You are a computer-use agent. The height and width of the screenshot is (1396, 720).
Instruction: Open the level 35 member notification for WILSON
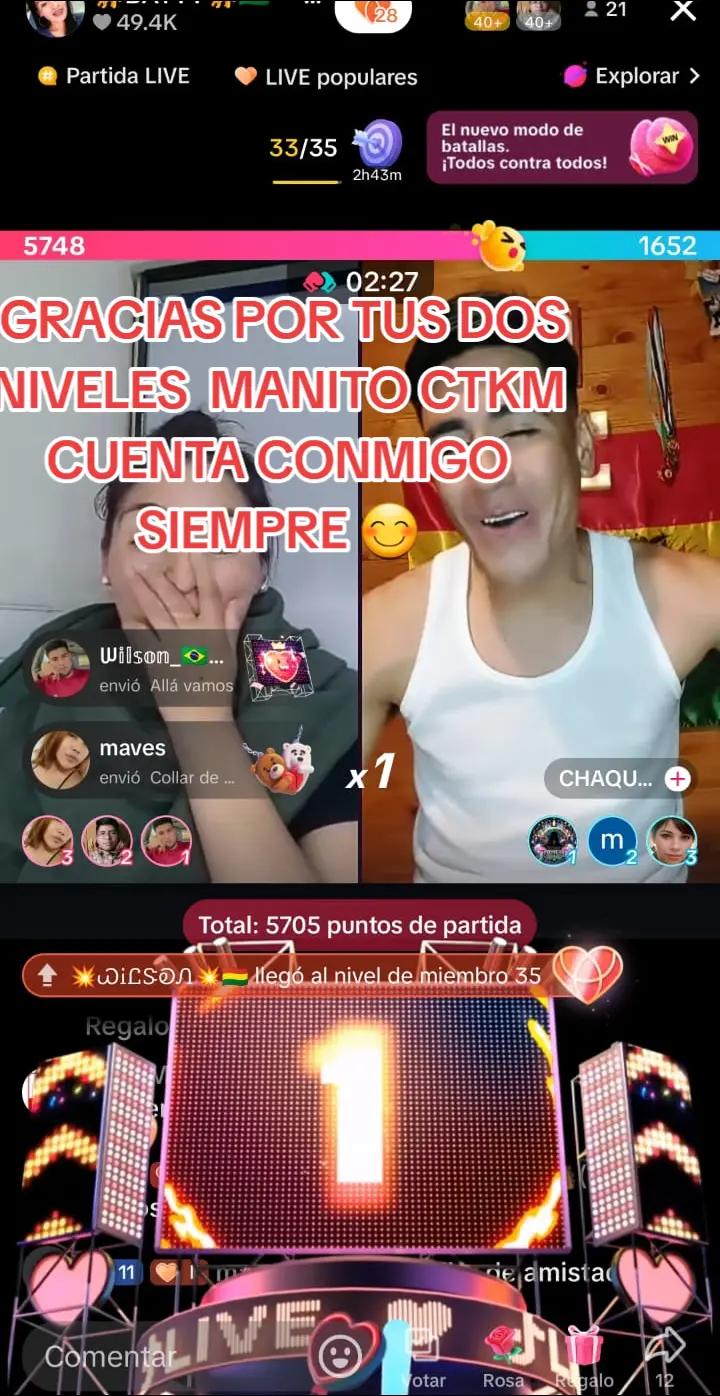click(320, 976)
